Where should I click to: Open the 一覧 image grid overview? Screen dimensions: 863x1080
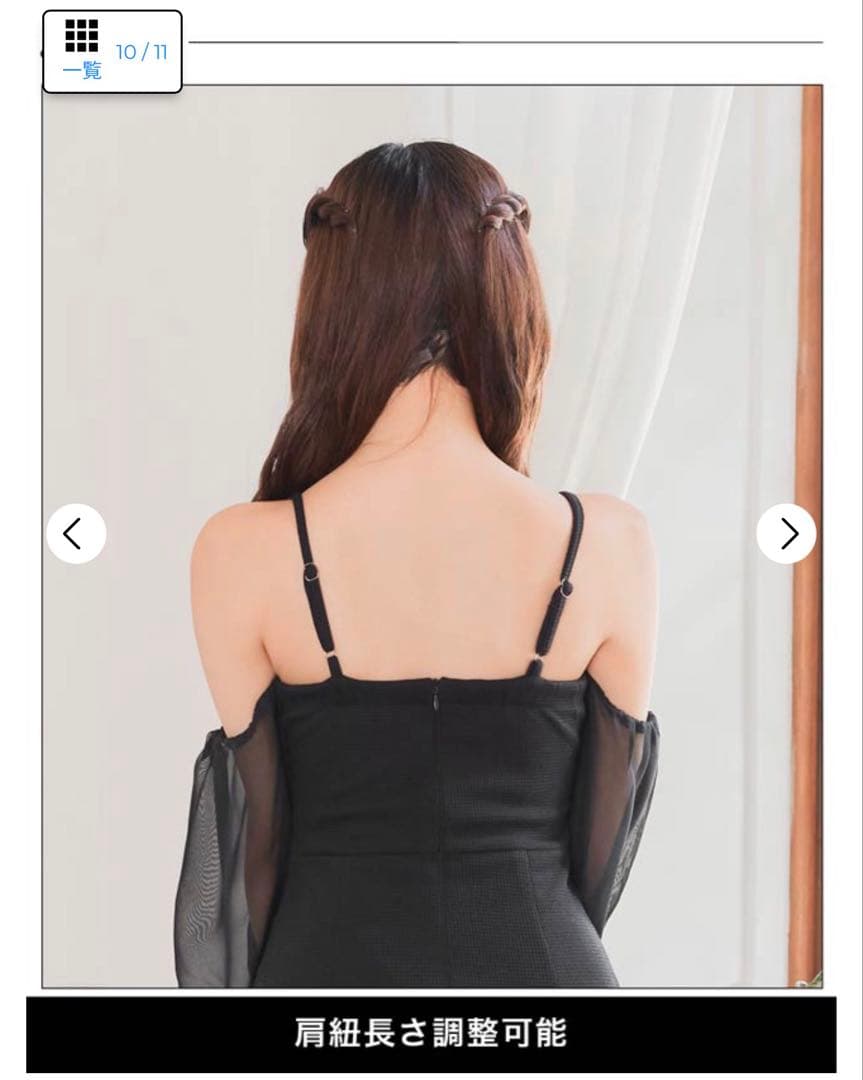tap(82, 50)
